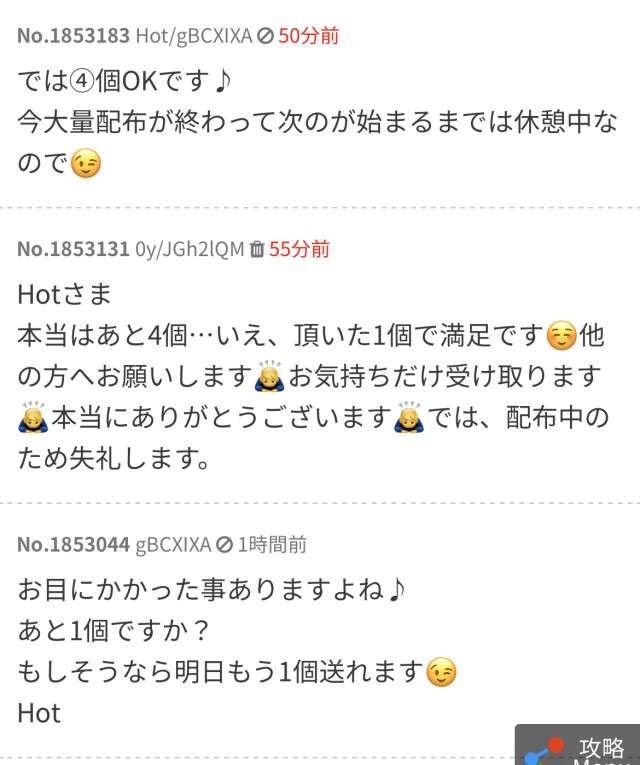Tap the block icon on post No.1853044
This screenshot has width=640, height=765.
(x=225, y=545)
